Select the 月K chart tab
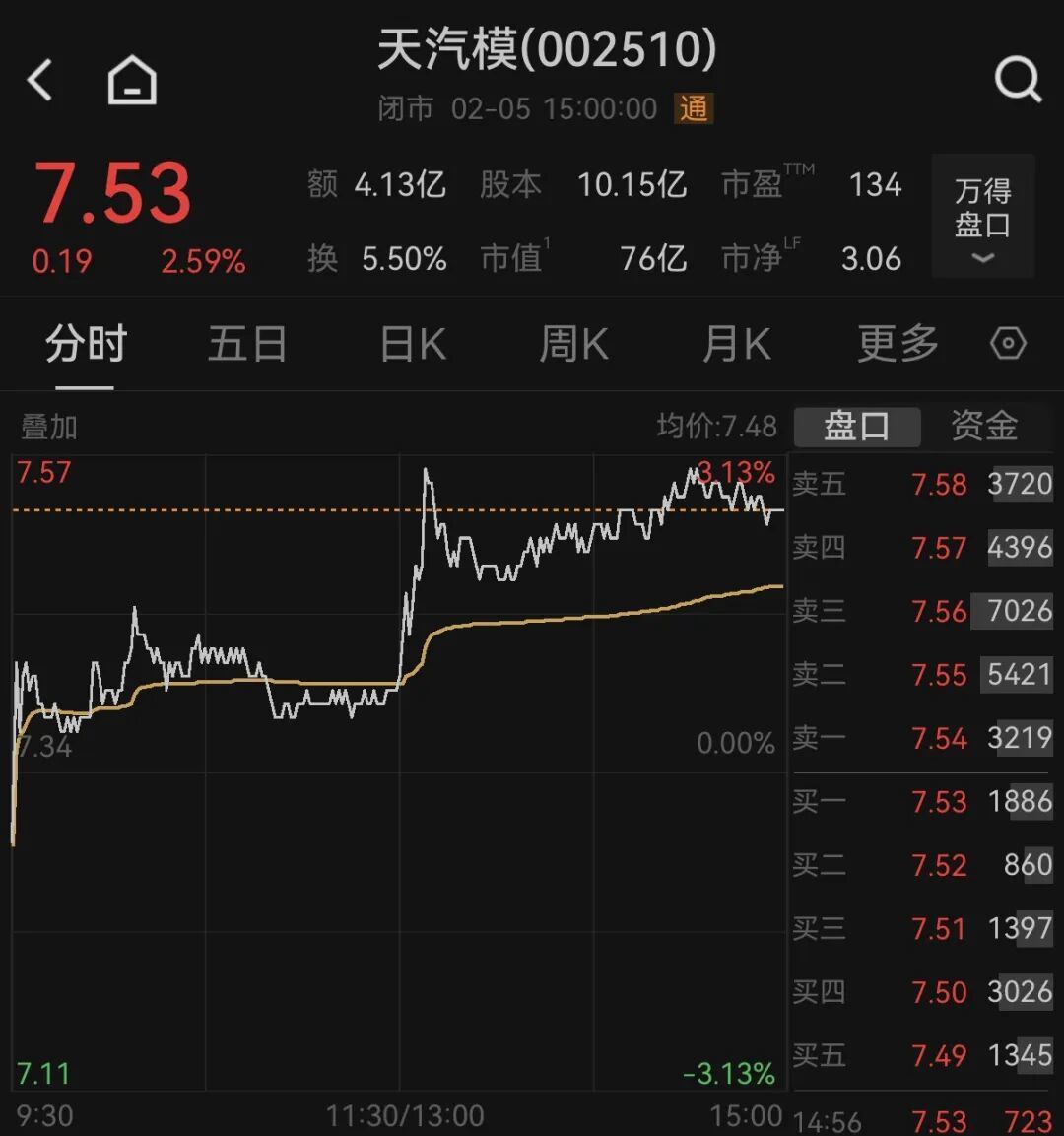This screenshot has width=1064, height=1136. click(x=736, y=345)
